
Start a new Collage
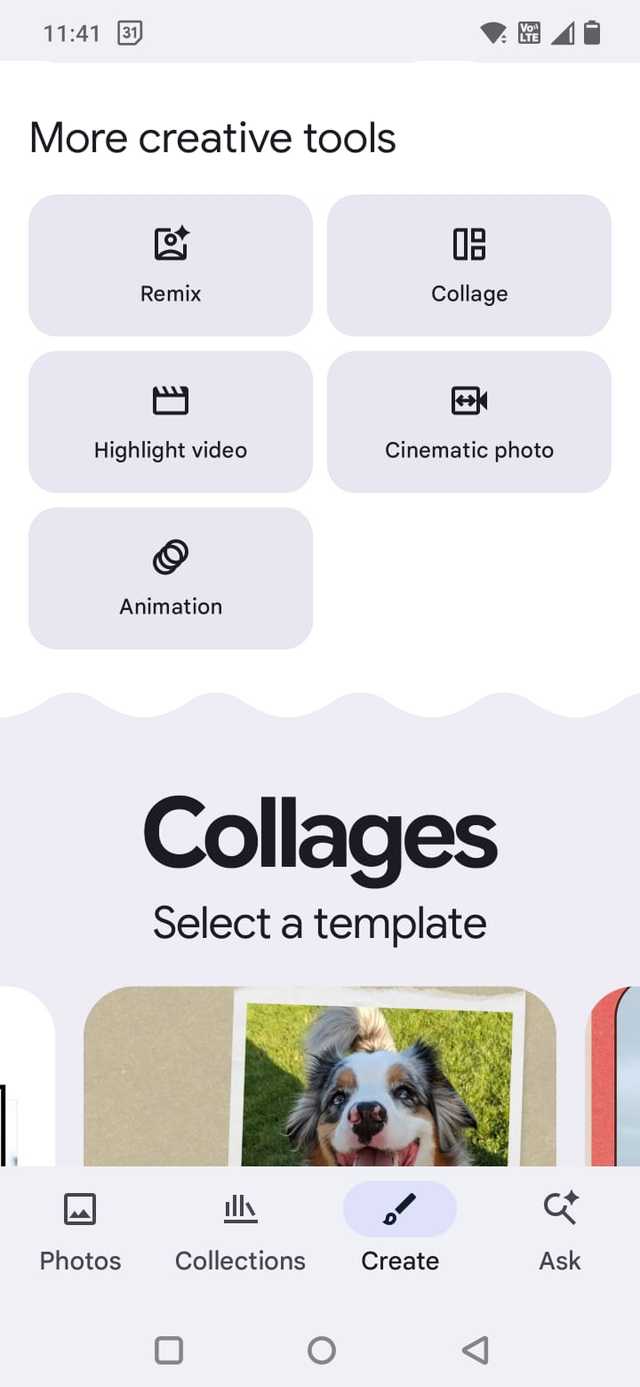coord(469,265)
